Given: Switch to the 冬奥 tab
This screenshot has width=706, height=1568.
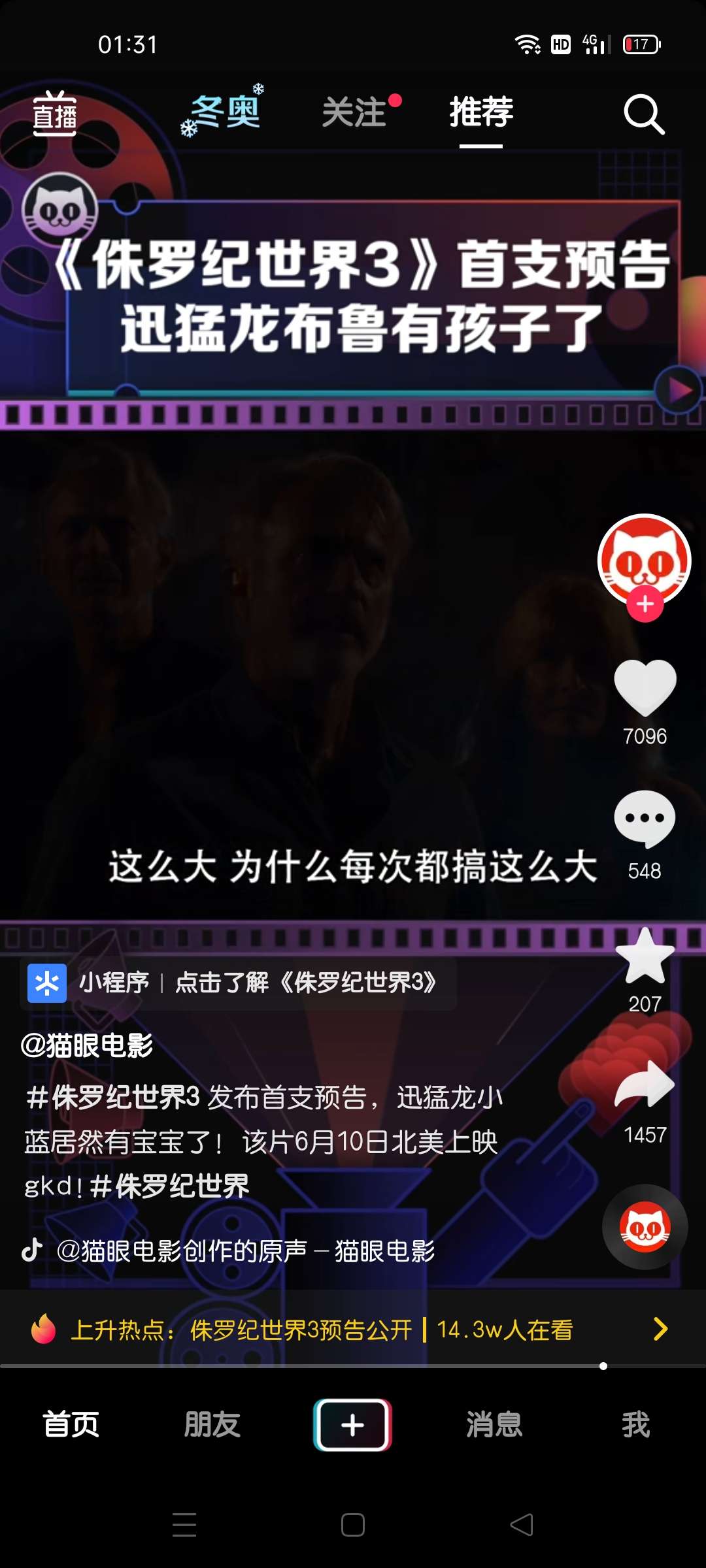Looking at the screenshot, I should coord(224,111).
